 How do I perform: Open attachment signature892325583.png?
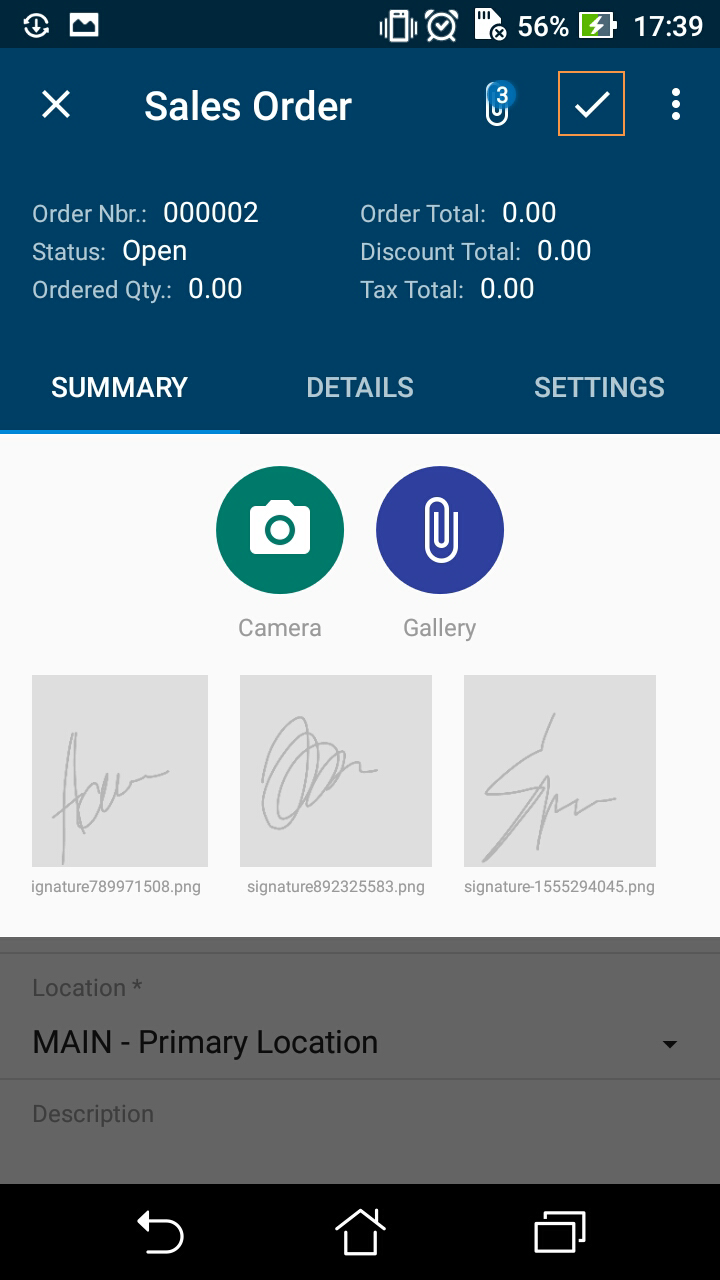click(x=336, y=770)
